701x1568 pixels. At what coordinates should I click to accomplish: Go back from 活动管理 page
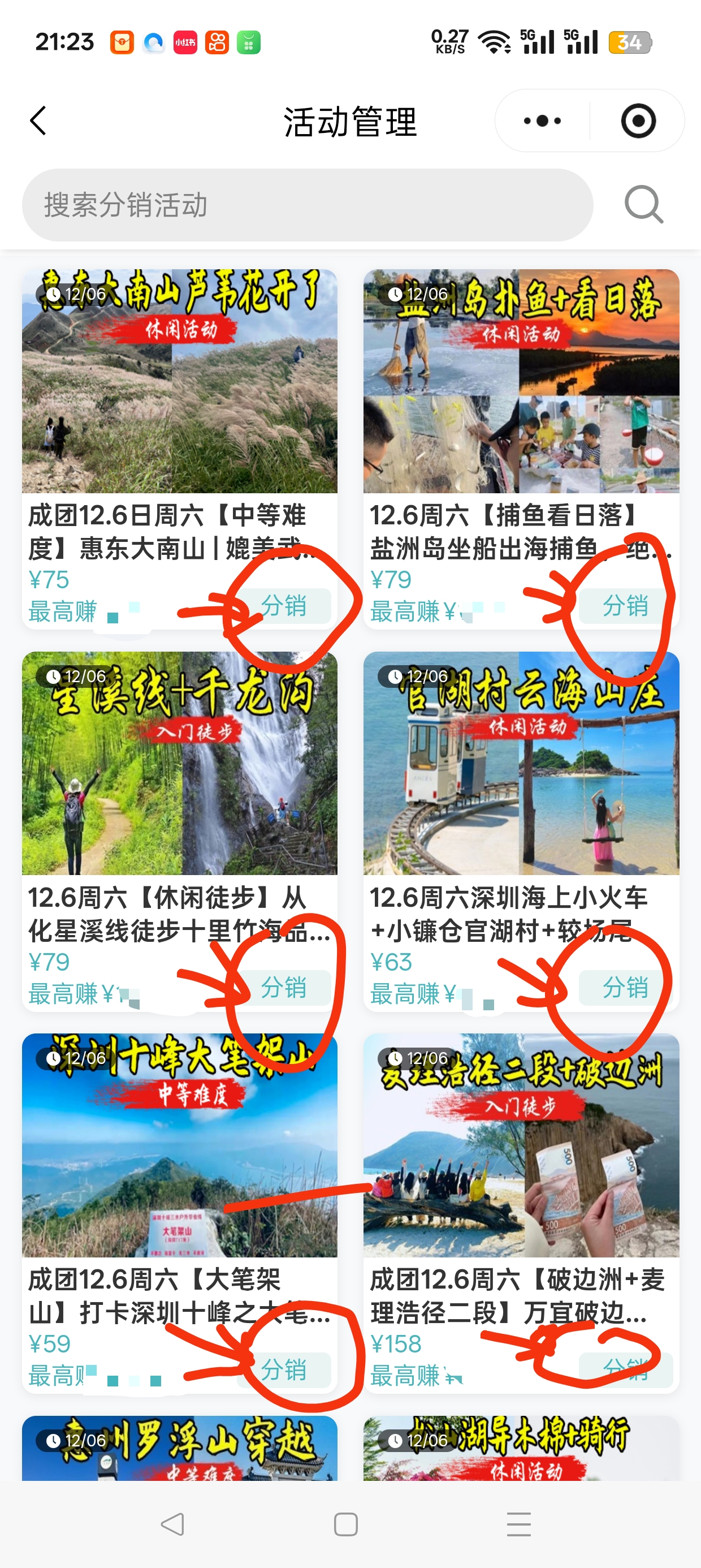(38, 120)
